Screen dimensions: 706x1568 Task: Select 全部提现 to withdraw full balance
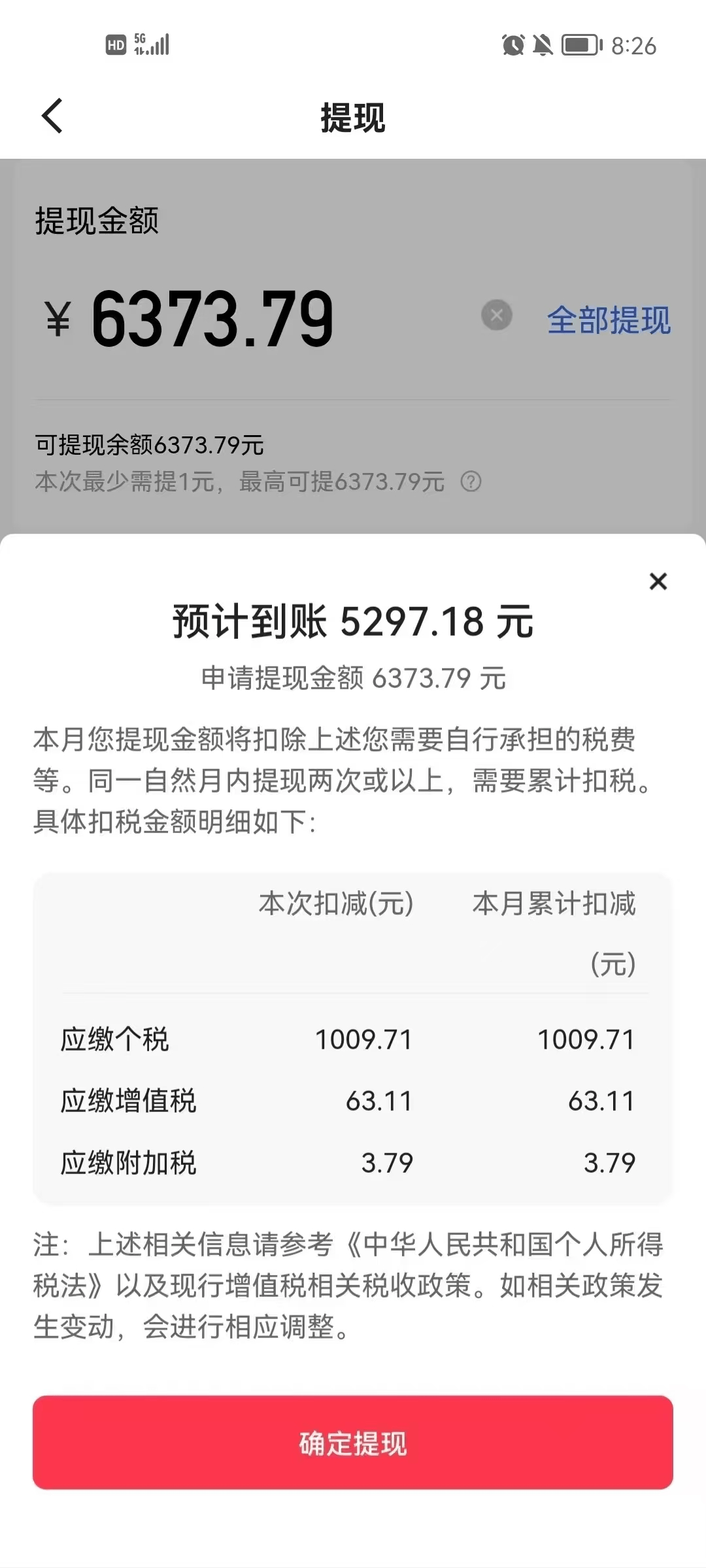click(x=609, y=318)
